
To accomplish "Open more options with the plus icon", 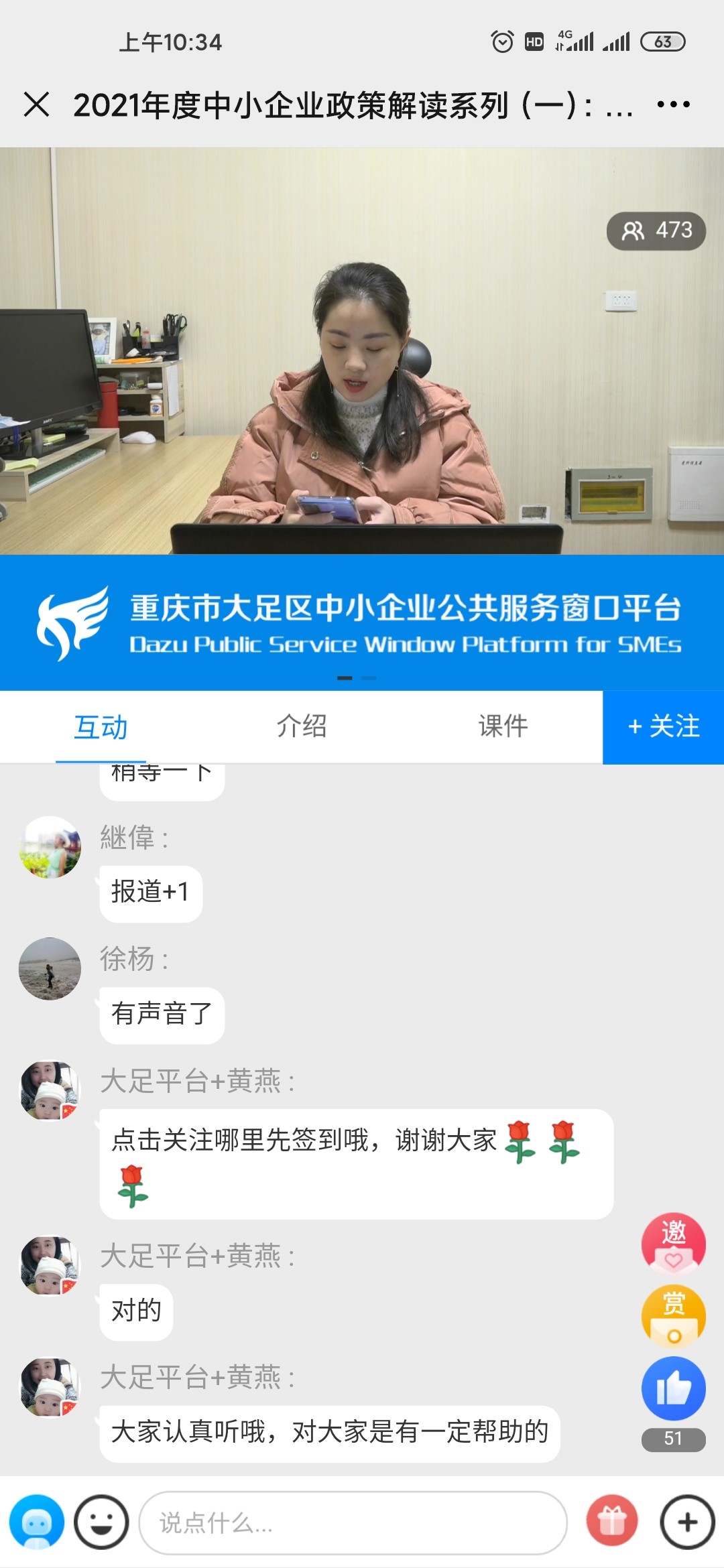I will [687, 1522].
